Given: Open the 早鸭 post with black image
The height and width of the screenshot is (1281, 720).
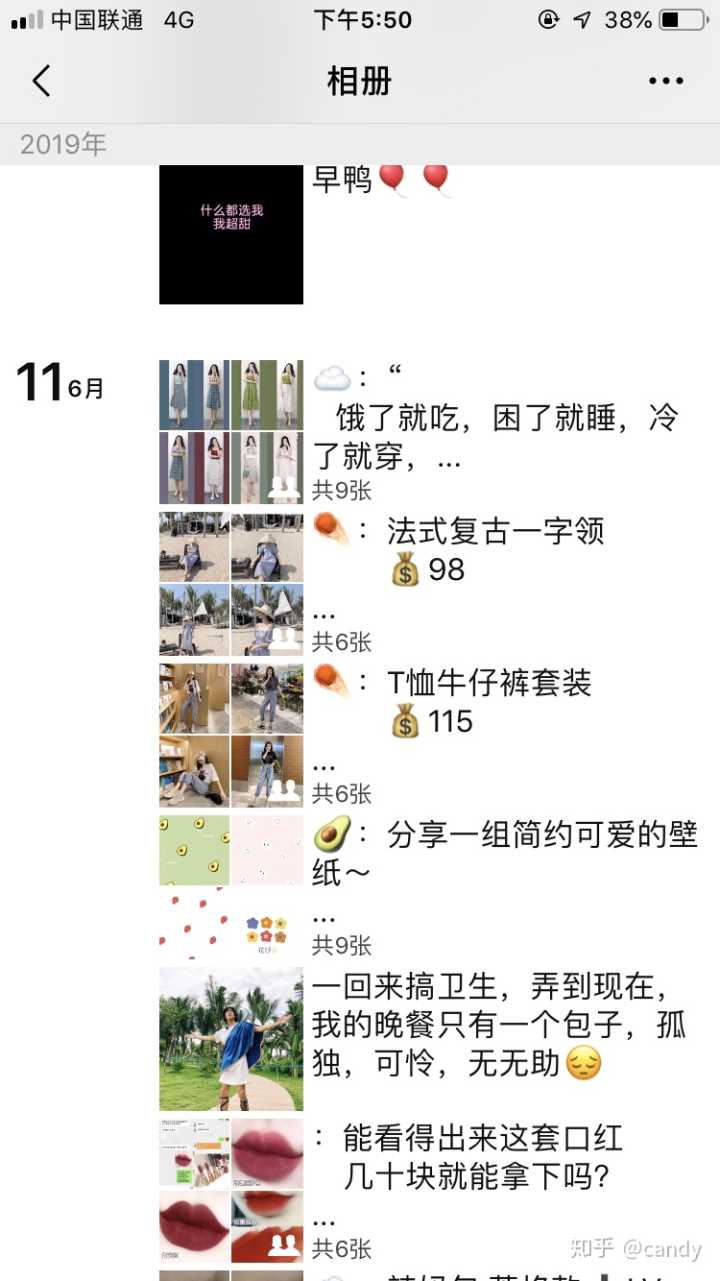Looking at the screenshot, I should point(231,234).
